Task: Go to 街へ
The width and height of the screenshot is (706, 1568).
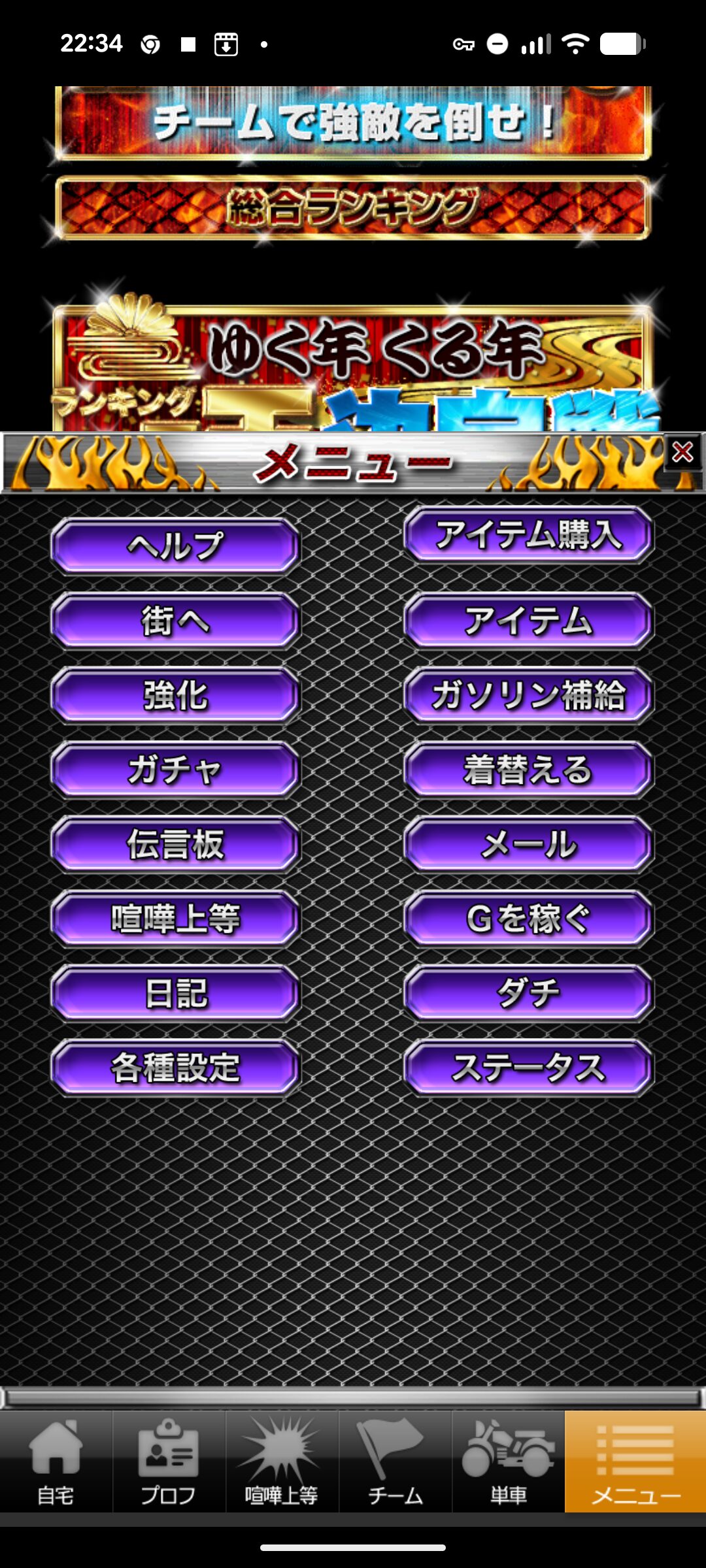Action: click(x=175, y=621)
